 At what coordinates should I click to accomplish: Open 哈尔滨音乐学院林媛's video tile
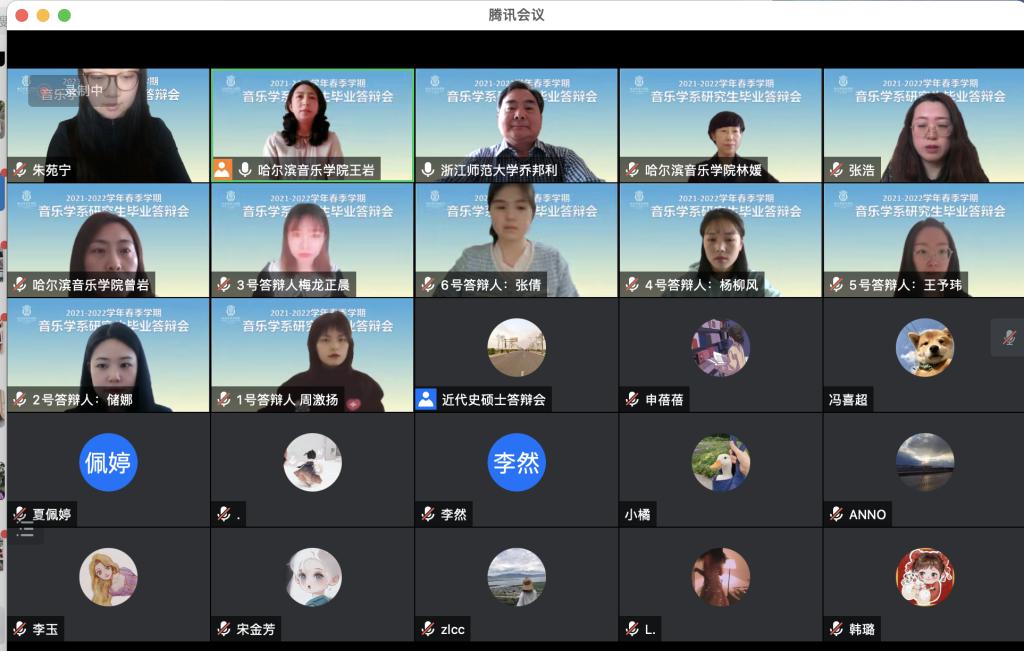click(720, 125)
